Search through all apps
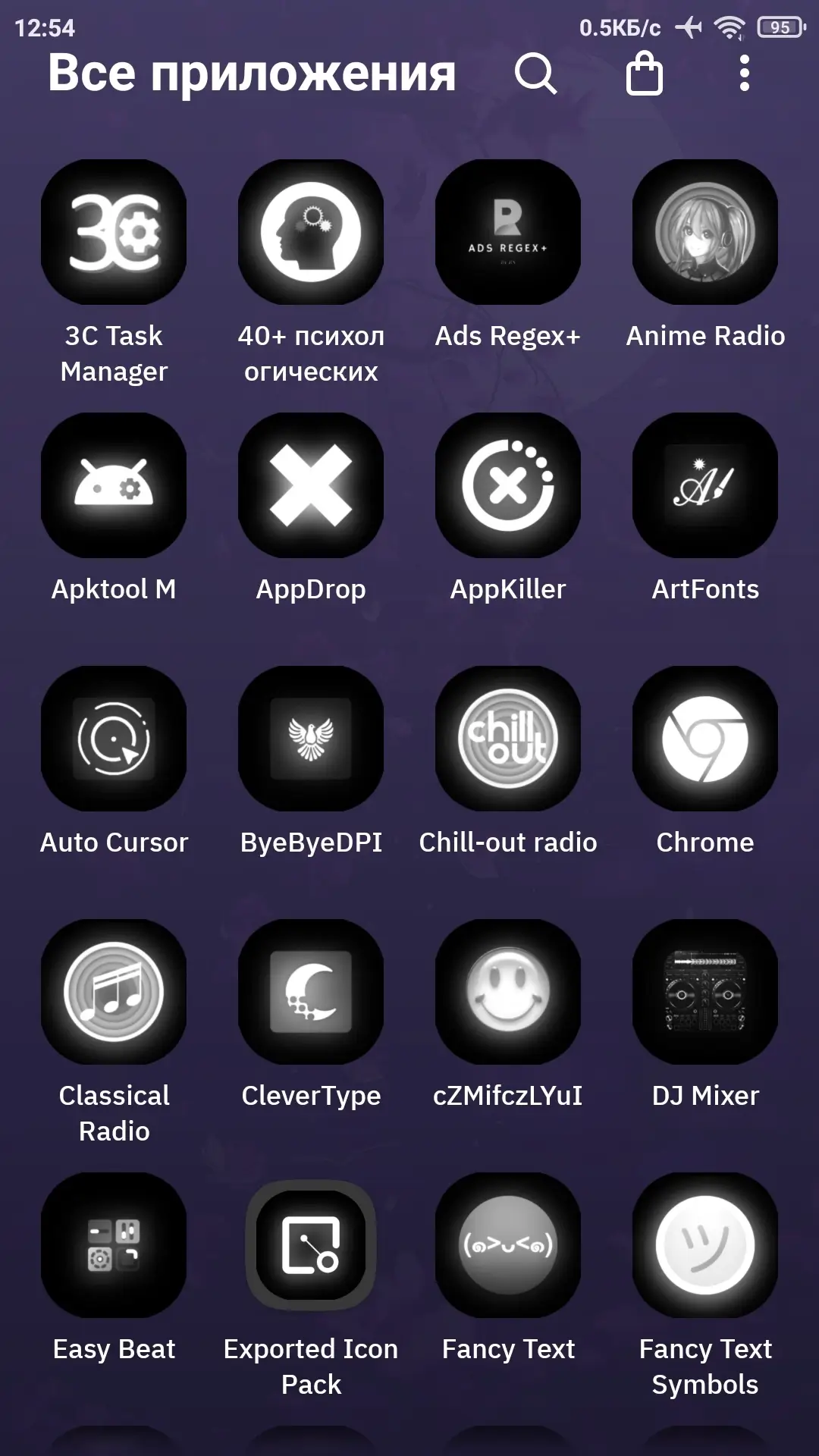This screenshot has width=819, height=1456. (x=535, y=74)
